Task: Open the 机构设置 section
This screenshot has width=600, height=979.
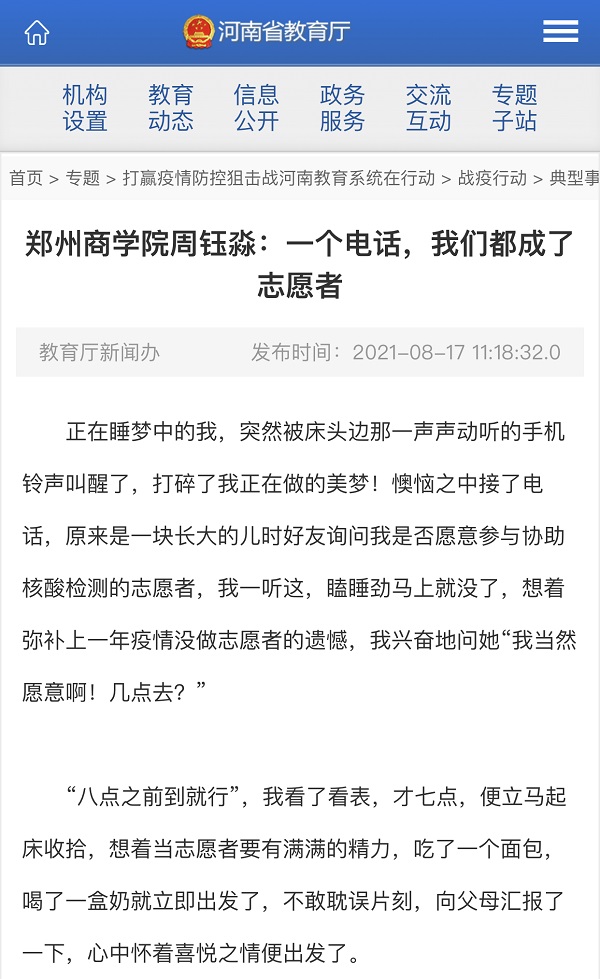Action: click(85, 108)
